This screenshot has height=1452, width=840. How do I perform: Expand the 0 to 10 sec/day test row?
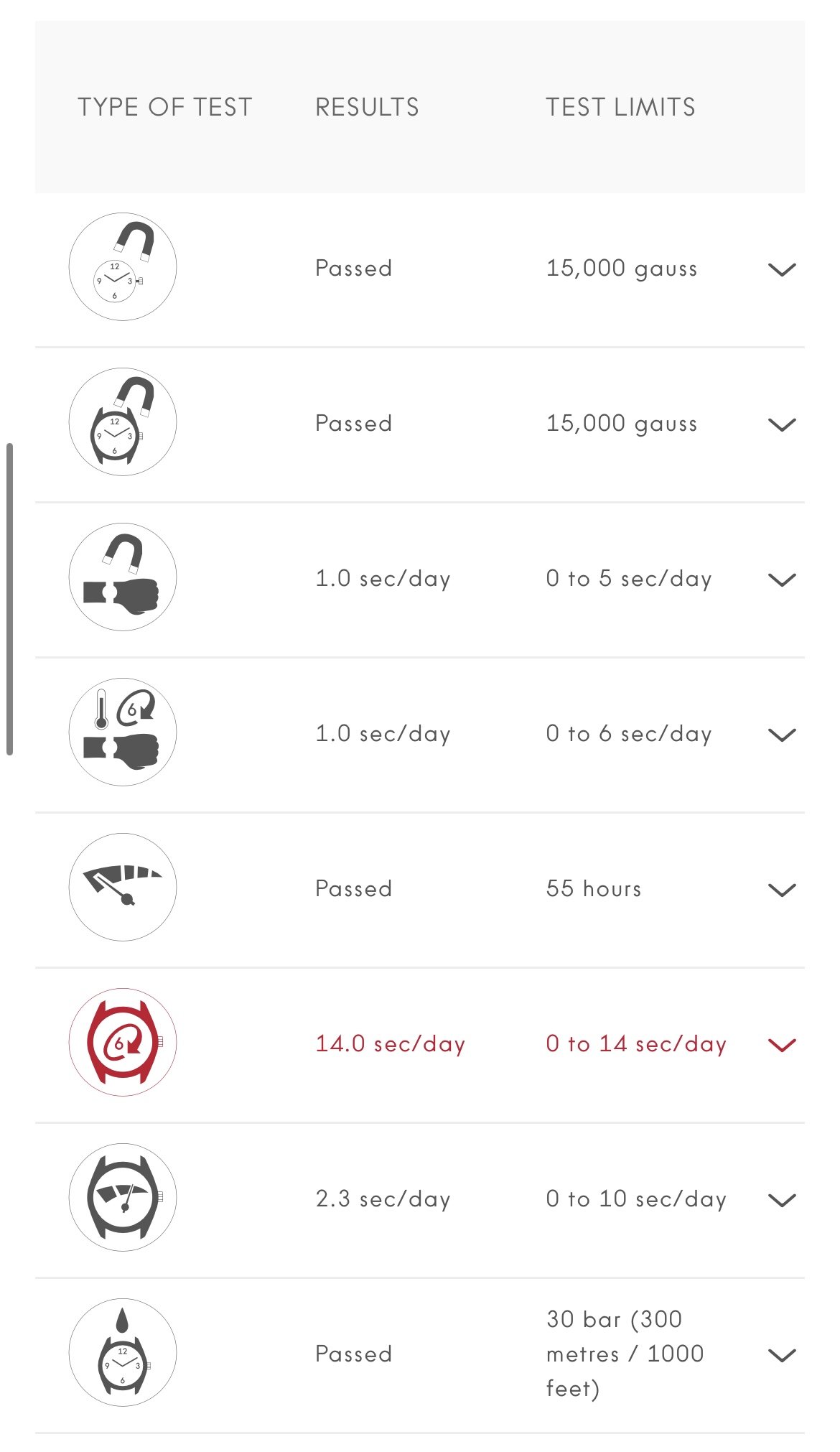(782, 1200)
